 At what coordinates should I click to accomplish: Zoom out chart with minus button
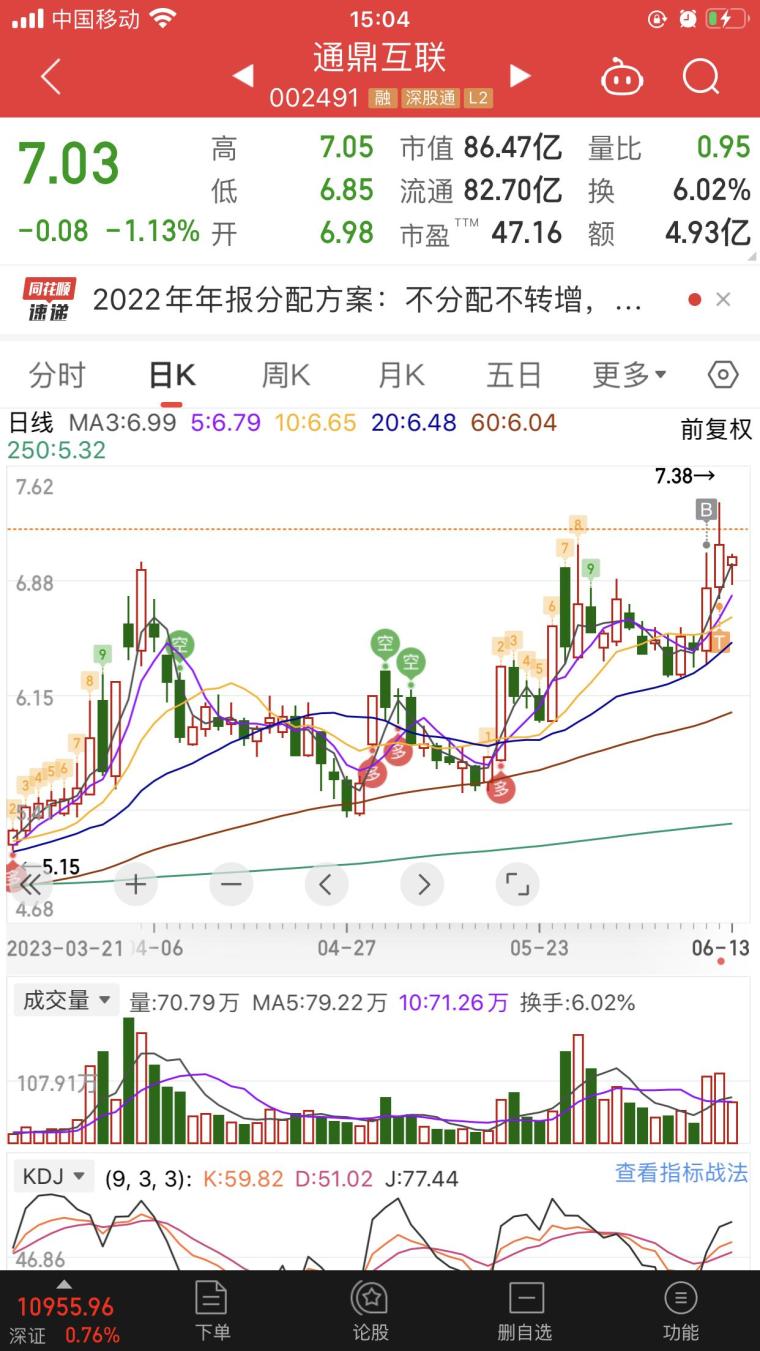(231, 884)
